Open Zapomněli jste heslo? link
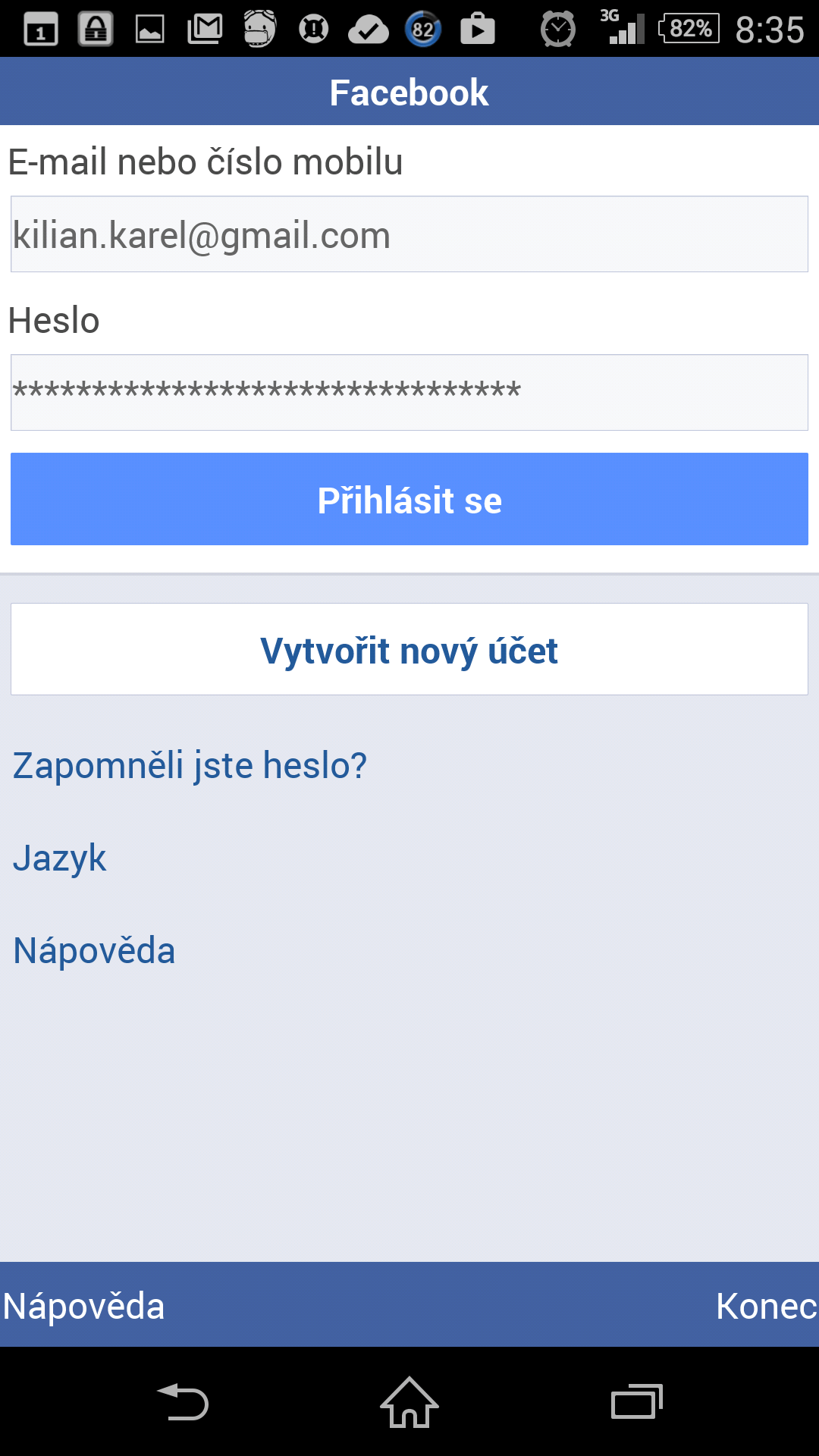The height and width of the screenshot is (1456, 819). pyautogui.click(x=190, y=766)
